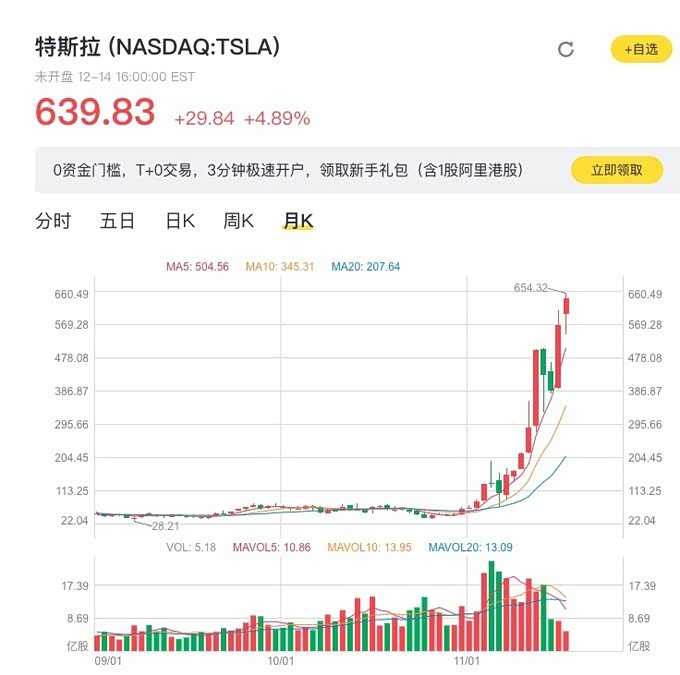
Task: Refresh the TSLA stock quote
Action: point(566,49)
